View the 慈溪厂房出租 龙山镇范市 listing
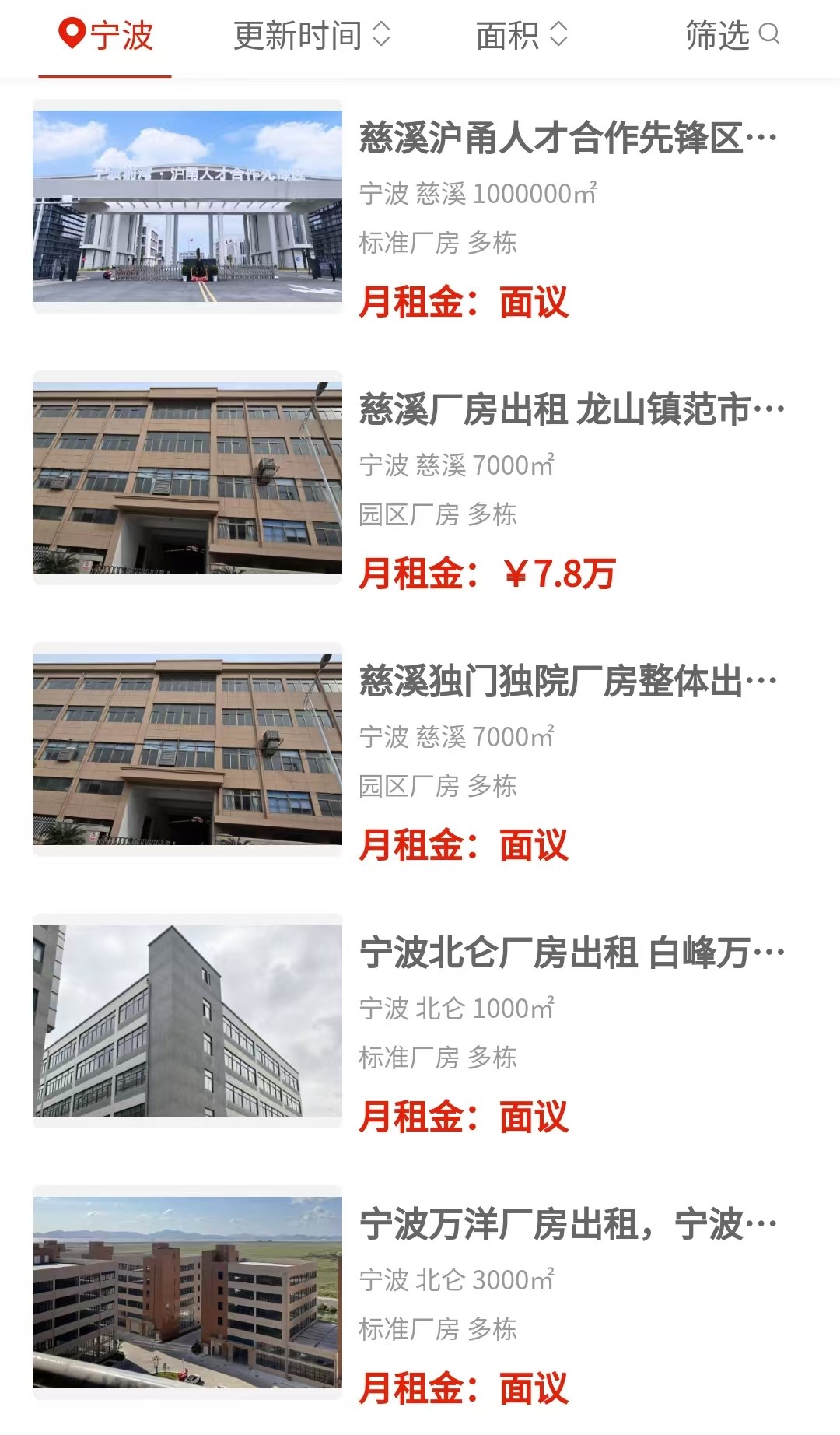This screenshot has height=1435, width=840. coord(571,410)
